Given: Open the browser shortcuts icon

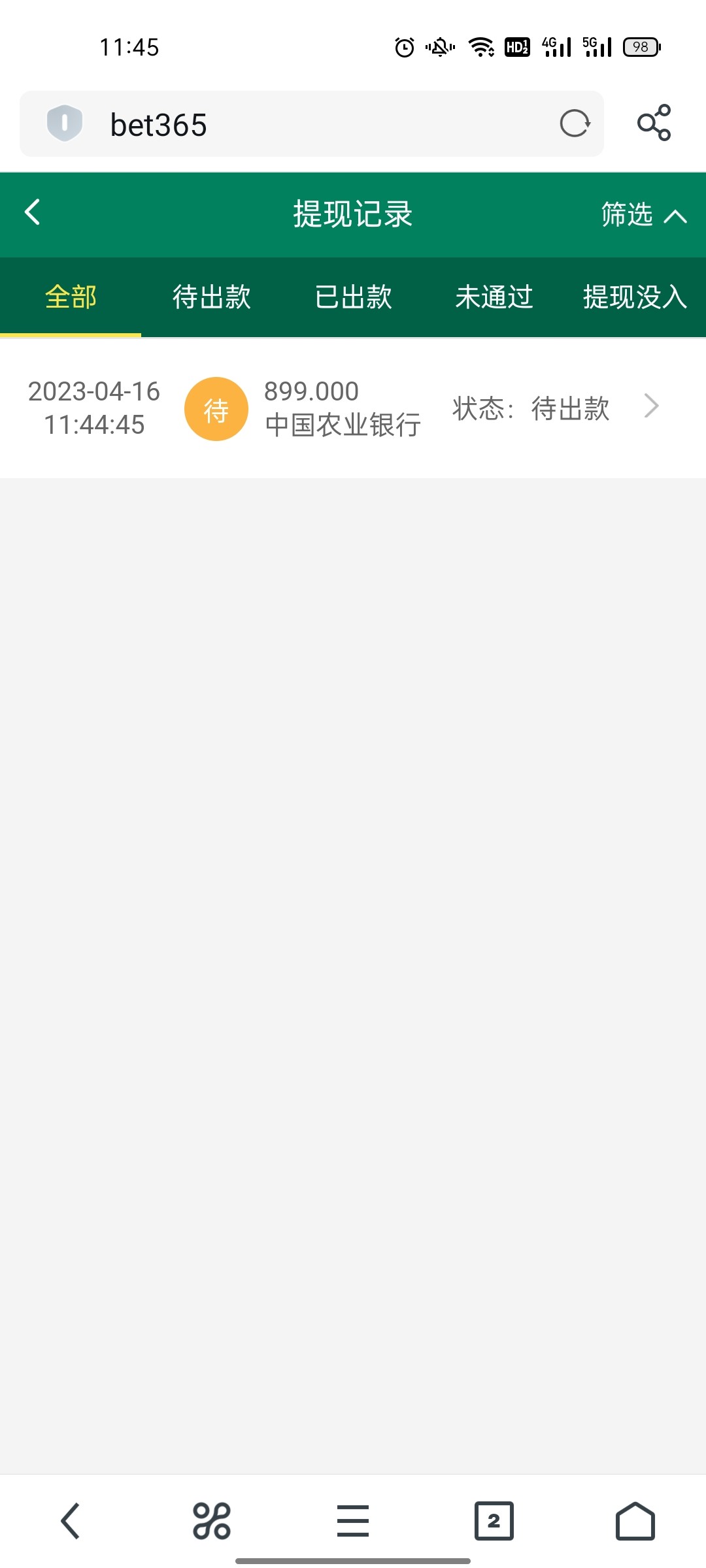Looking at the screenshot, I should (212, 1520).
